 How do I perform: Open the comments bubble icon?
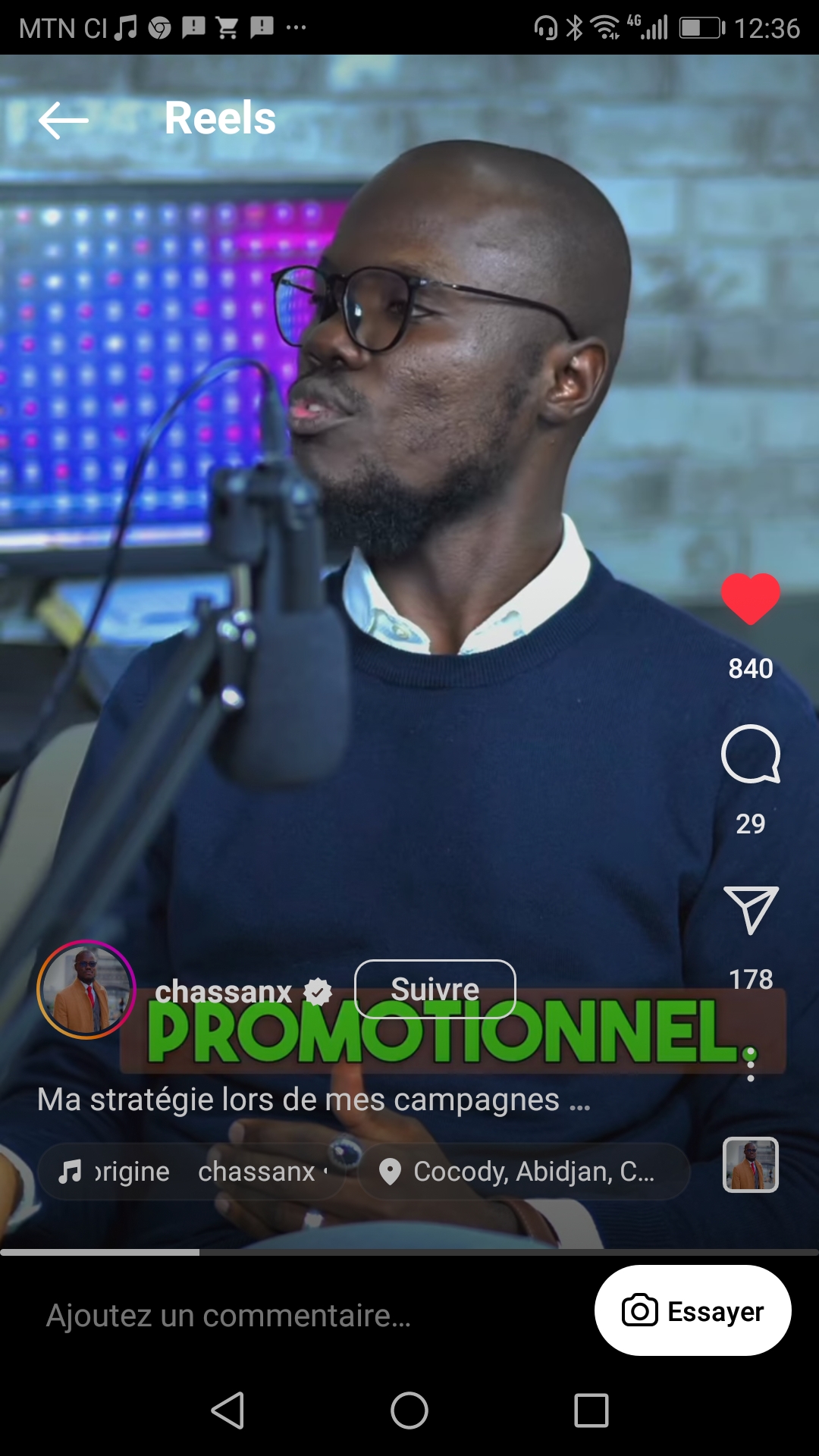pyautogui.click(x=750, y=755)
